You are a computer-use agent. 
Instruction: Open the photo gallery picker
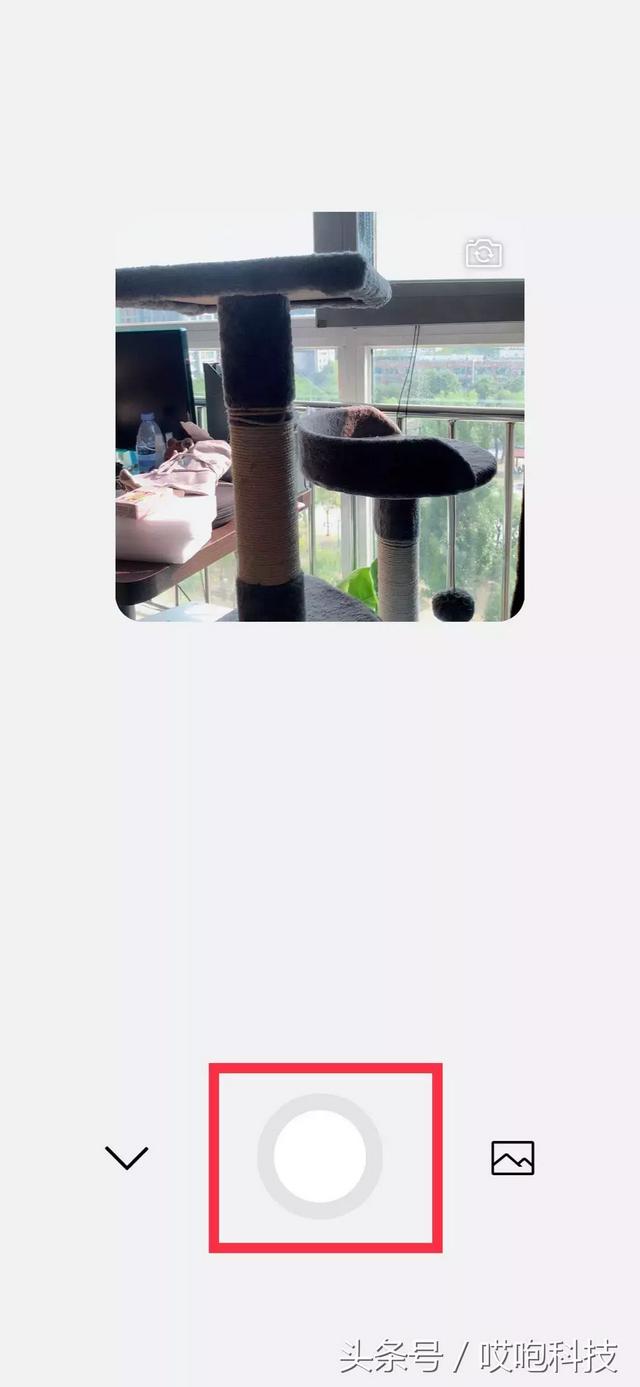point(513,1158)
